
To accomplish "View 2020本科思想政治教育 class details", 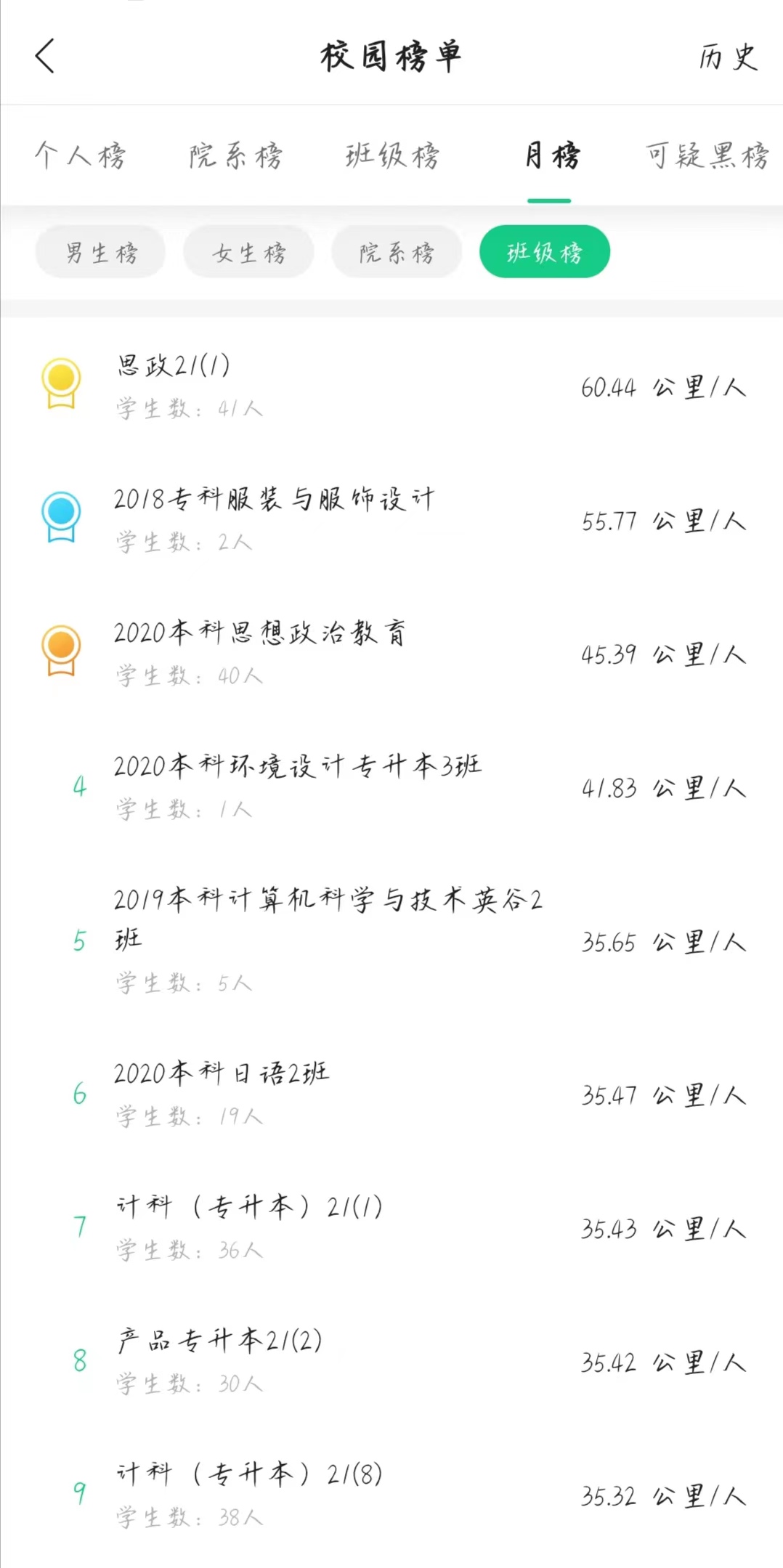I will (x=392, y=652).
